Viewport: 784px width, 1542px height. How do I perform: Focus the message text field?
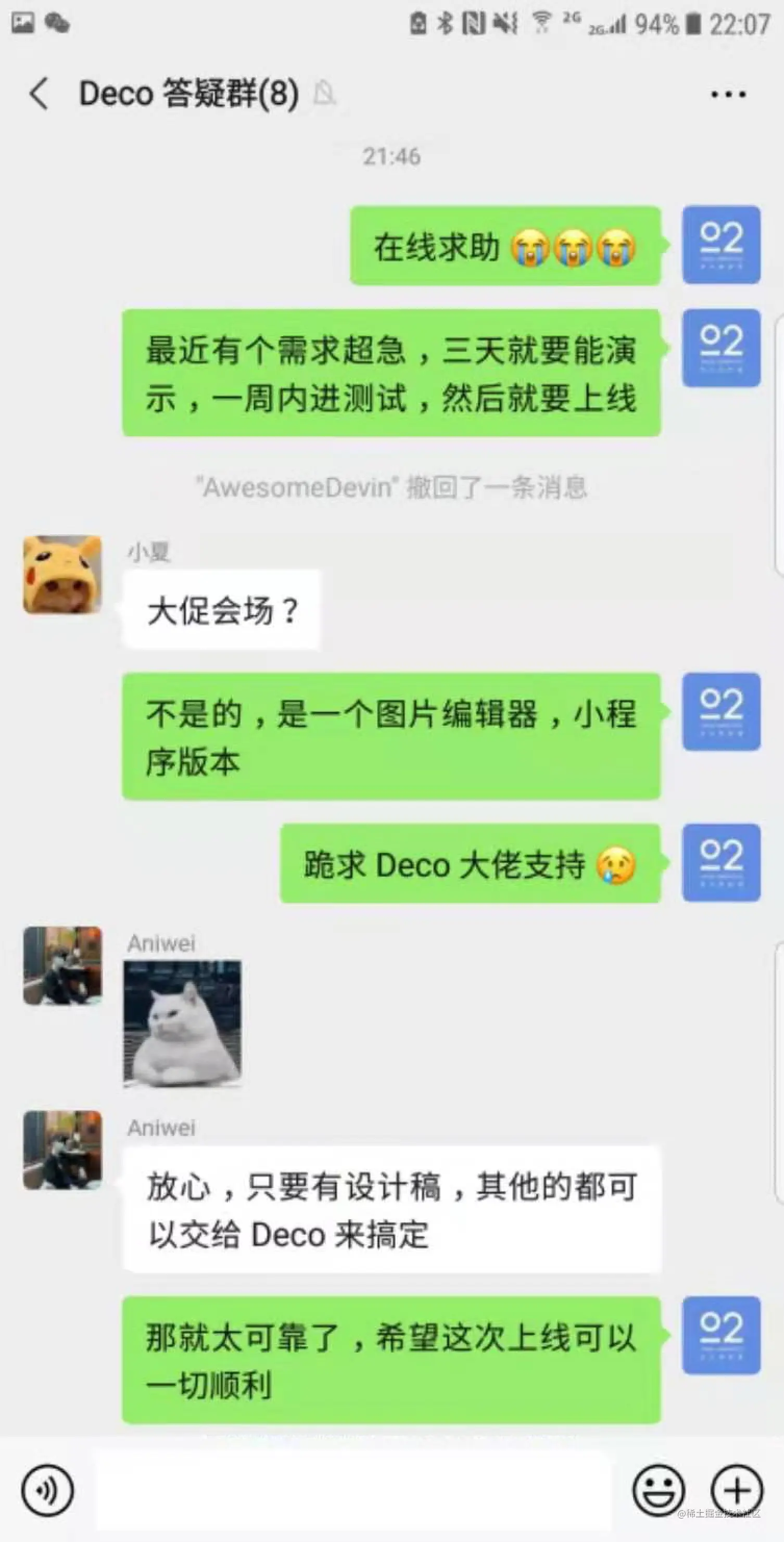point(353,1490)
